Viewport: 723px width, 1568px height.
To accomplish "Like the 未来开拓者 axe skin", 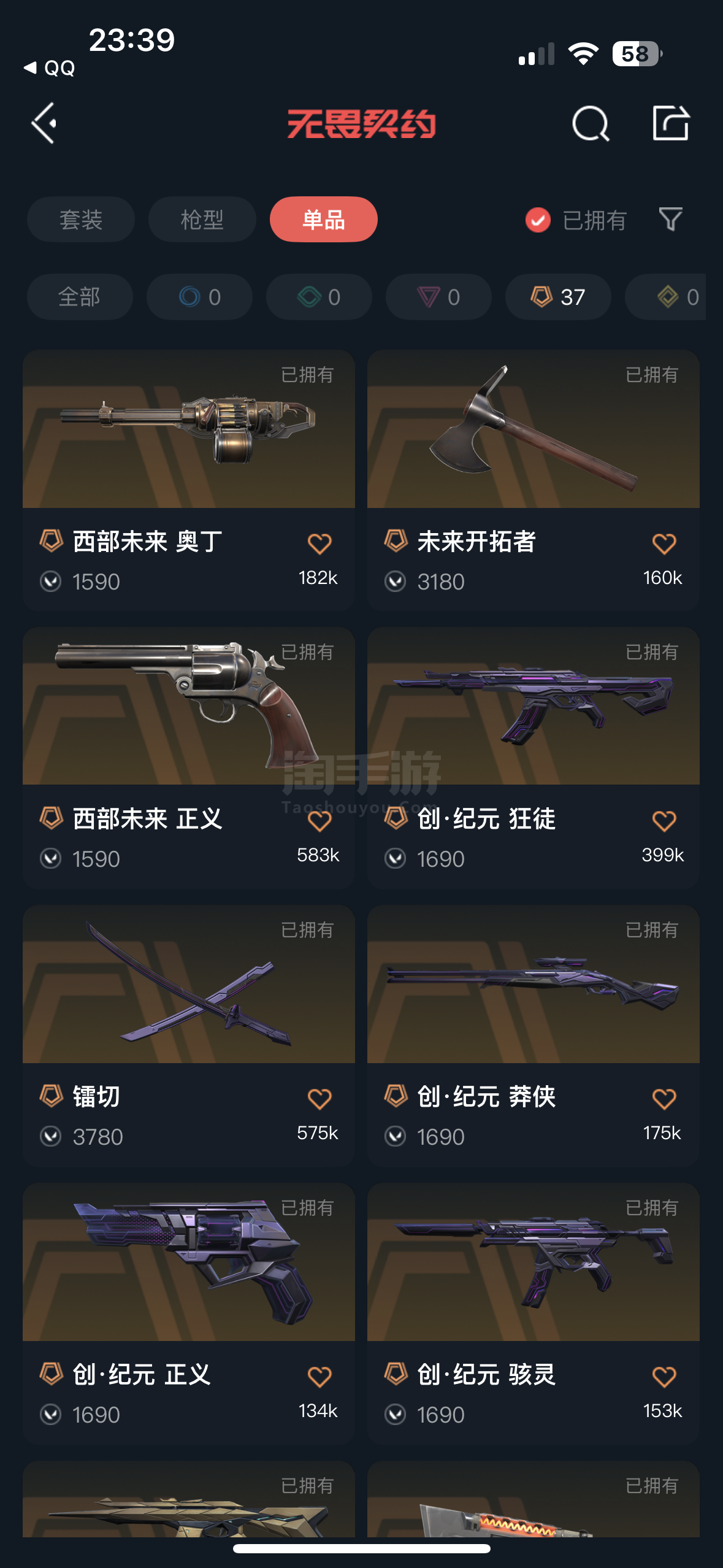I will tap(664, 544).
